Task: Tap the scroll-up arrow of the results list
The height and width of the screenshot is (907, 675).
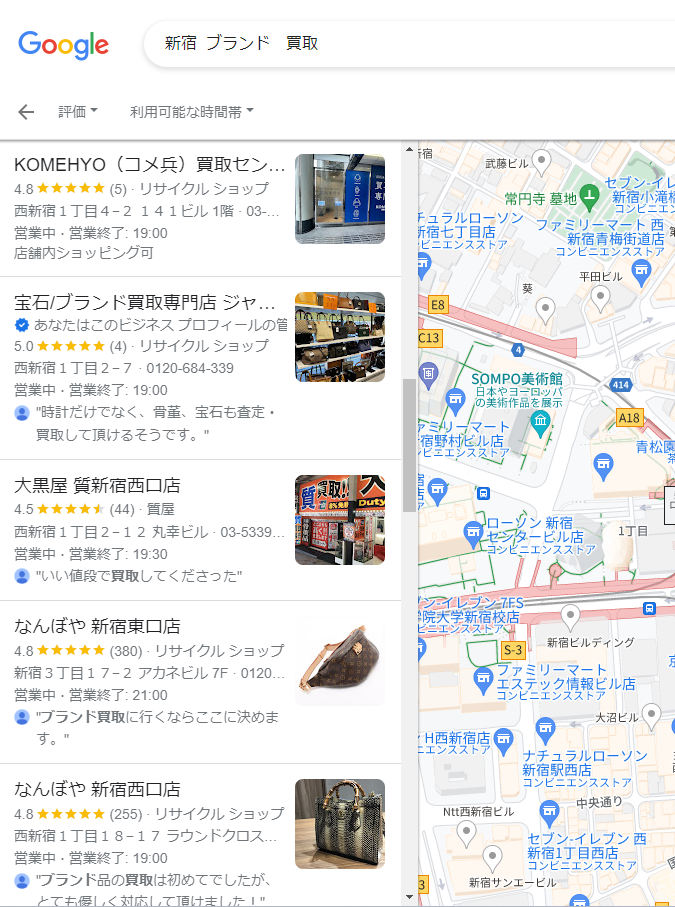Action: (x=409, y=151)
